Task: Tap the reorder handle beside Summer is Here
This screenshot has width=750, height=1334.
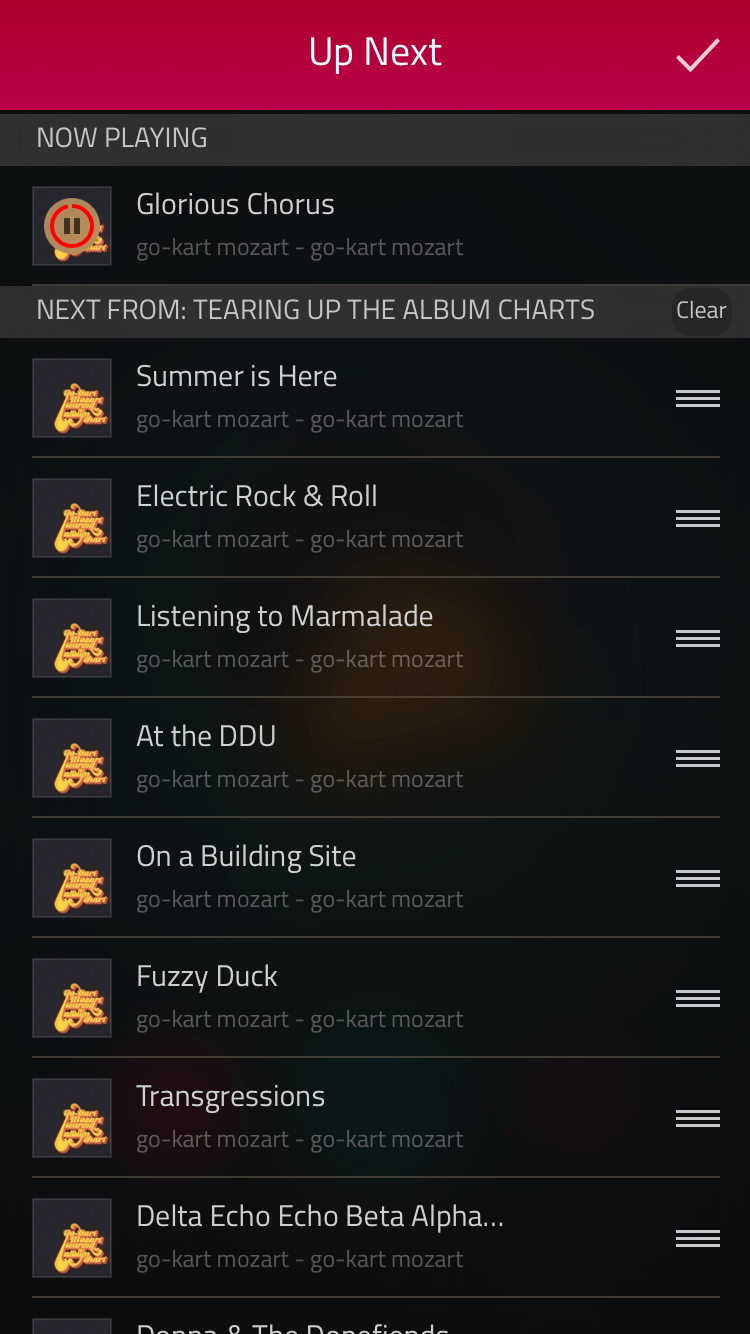Action: 697,398
